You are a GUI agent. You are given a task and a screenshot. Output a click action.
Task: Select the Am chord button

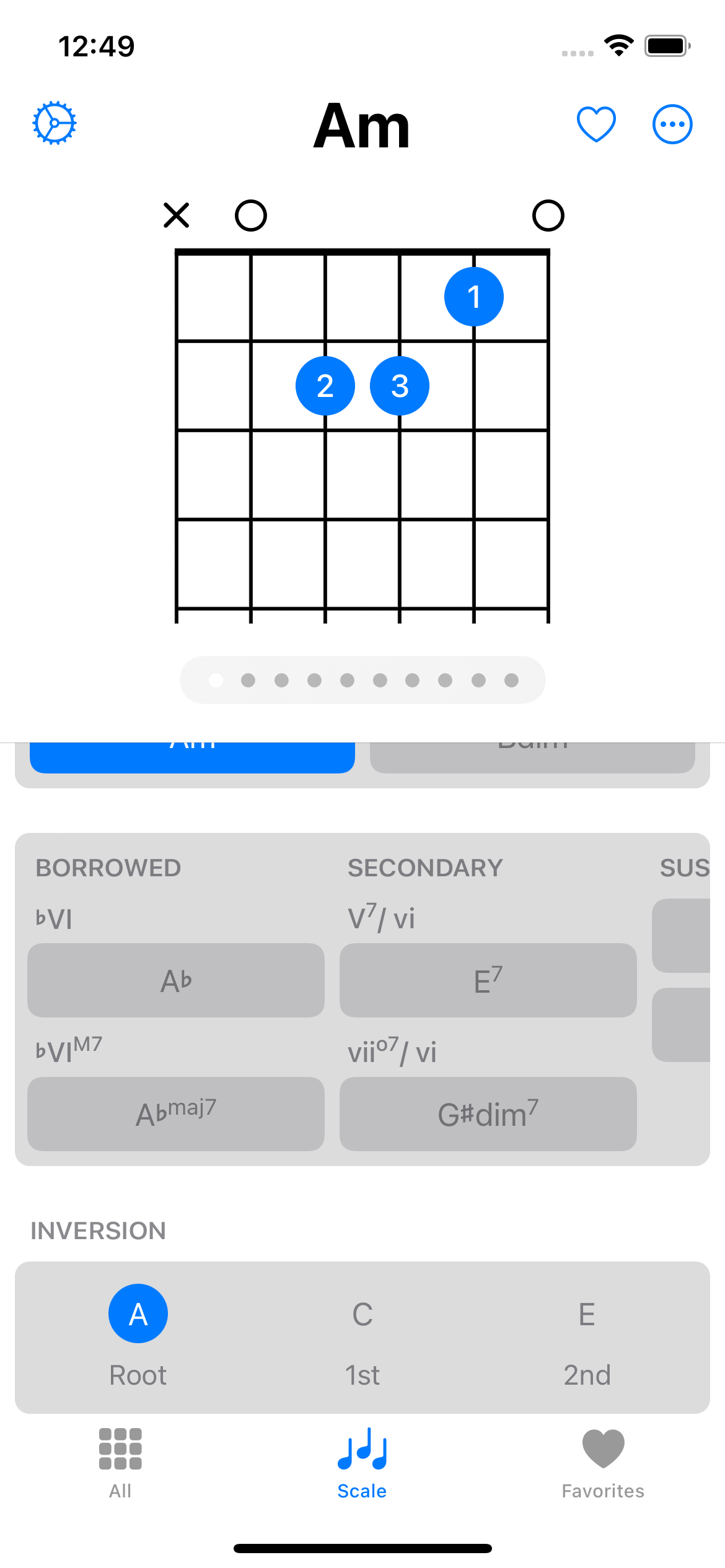[191, 752]
